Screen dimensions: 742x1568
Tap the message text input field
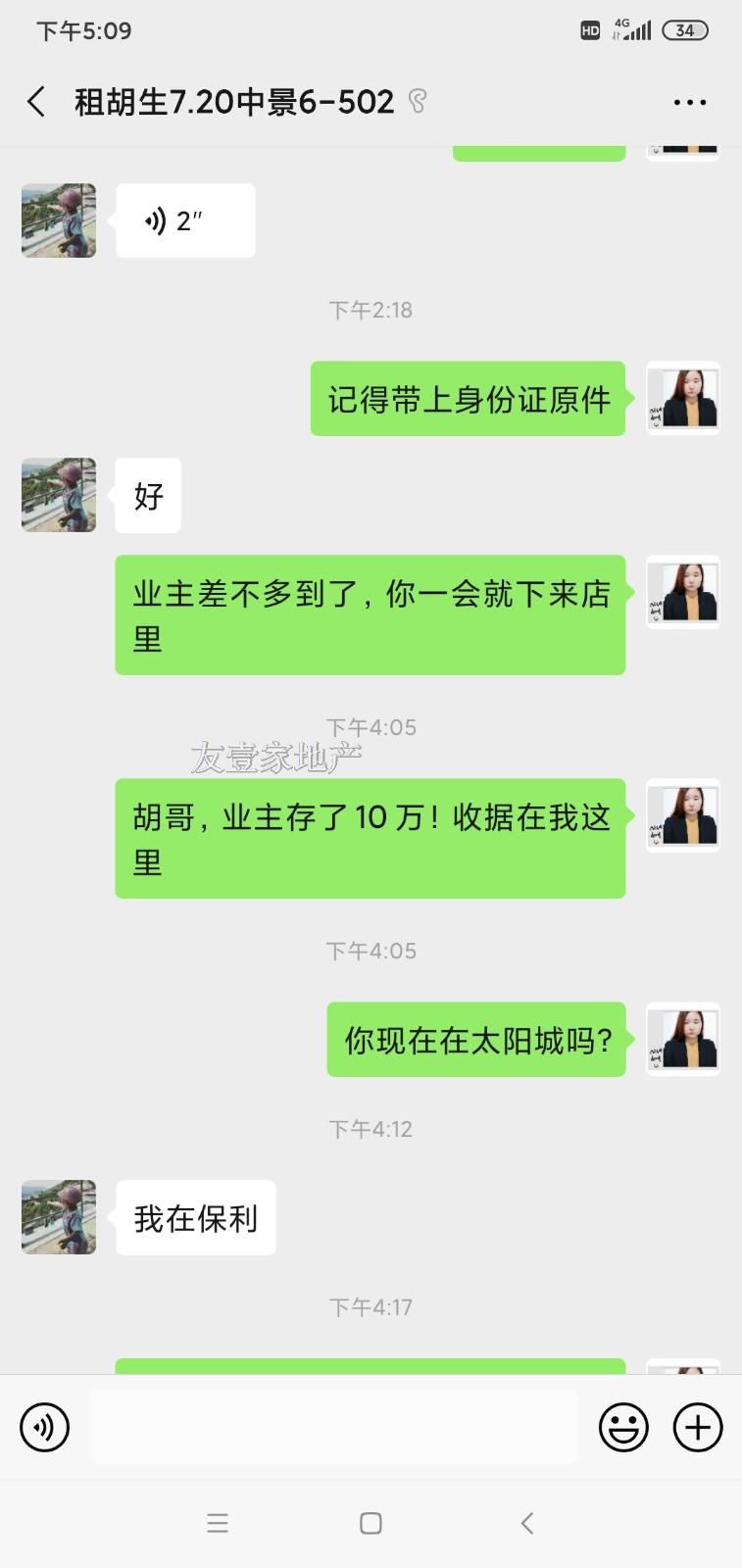[333, 1427]
